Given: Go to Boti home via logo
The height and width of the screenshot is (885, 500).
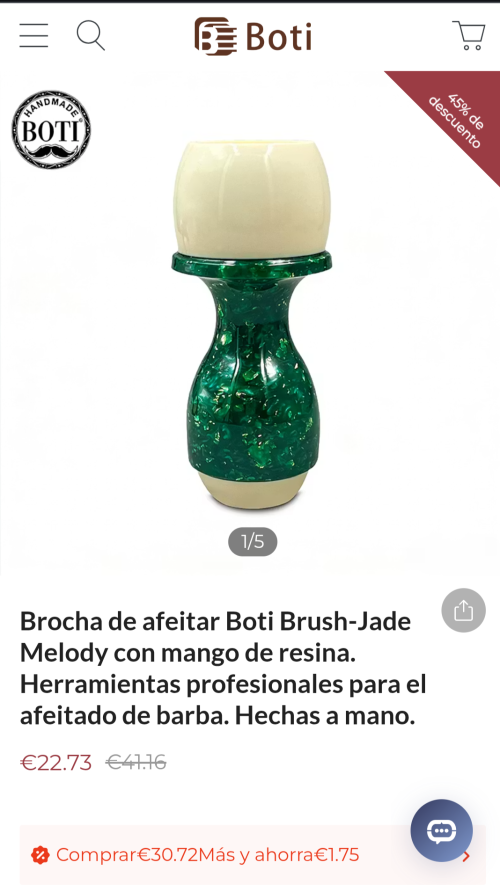Looking at the screenshot, I should coord(253,36).
